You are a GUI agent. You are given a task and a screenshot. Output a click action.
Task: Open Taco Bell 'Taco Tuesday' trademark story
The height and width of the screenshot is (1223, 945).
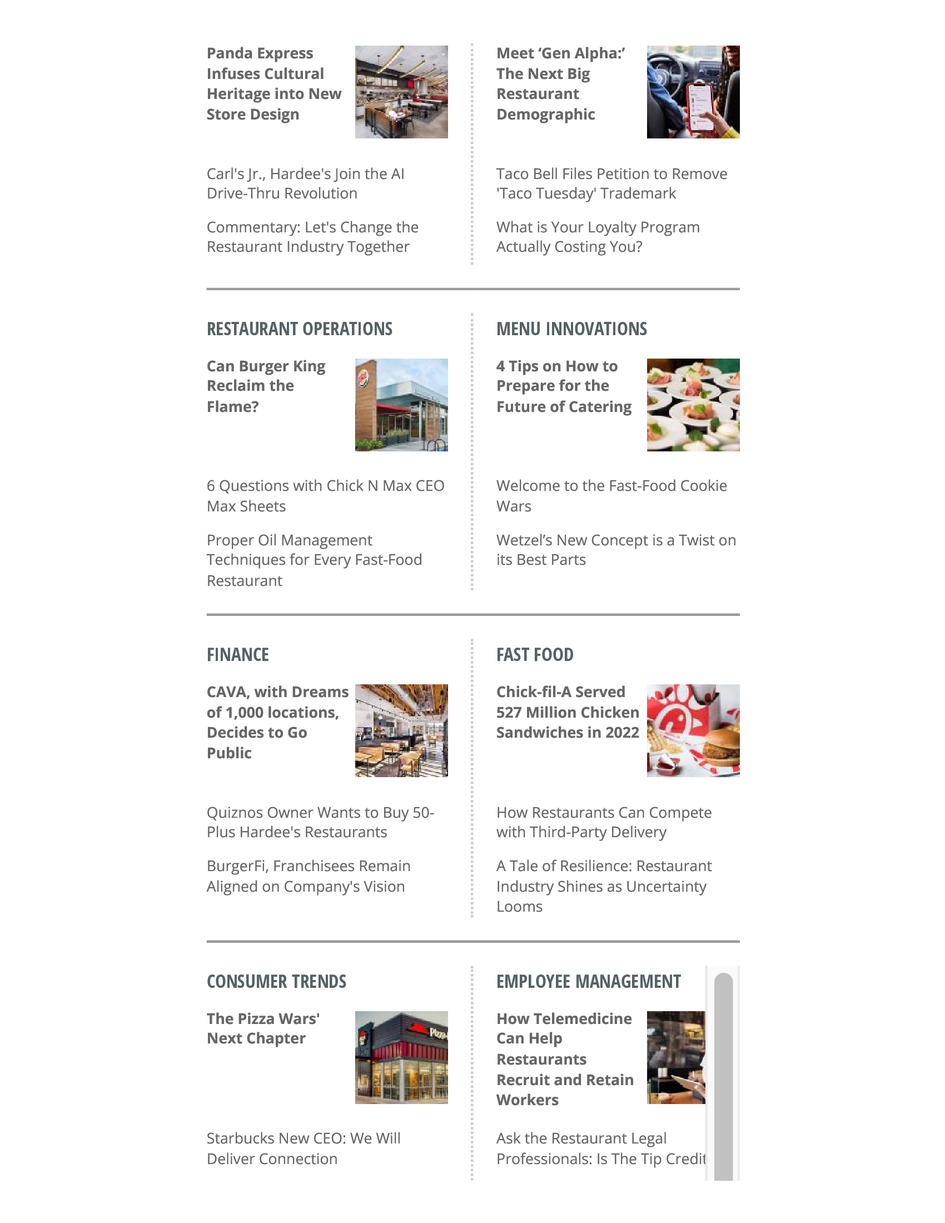(x=611, y=183)
